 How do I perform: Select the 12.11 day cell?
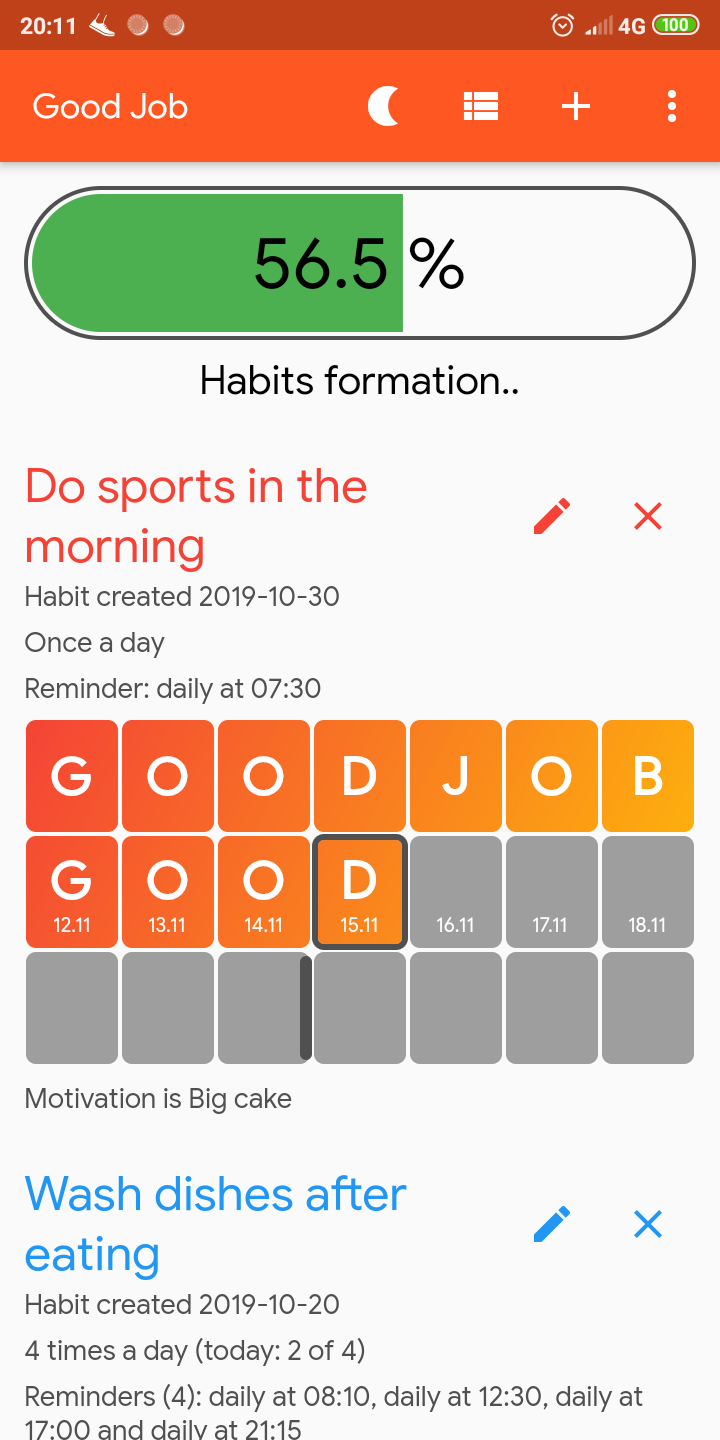click(71, 892)
